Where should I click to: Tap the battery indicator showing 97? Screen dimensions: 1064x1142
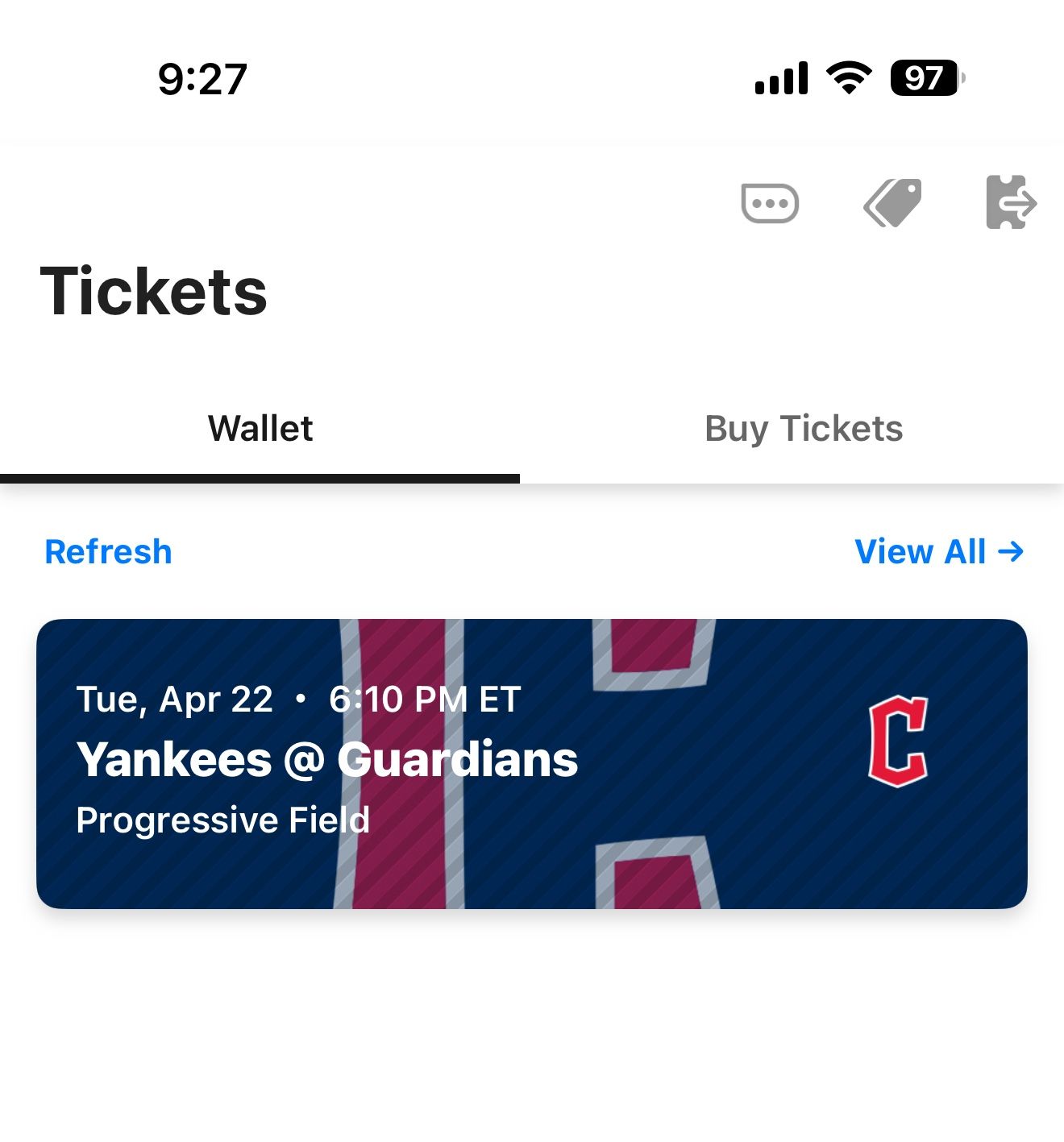[x=925, y=77]
